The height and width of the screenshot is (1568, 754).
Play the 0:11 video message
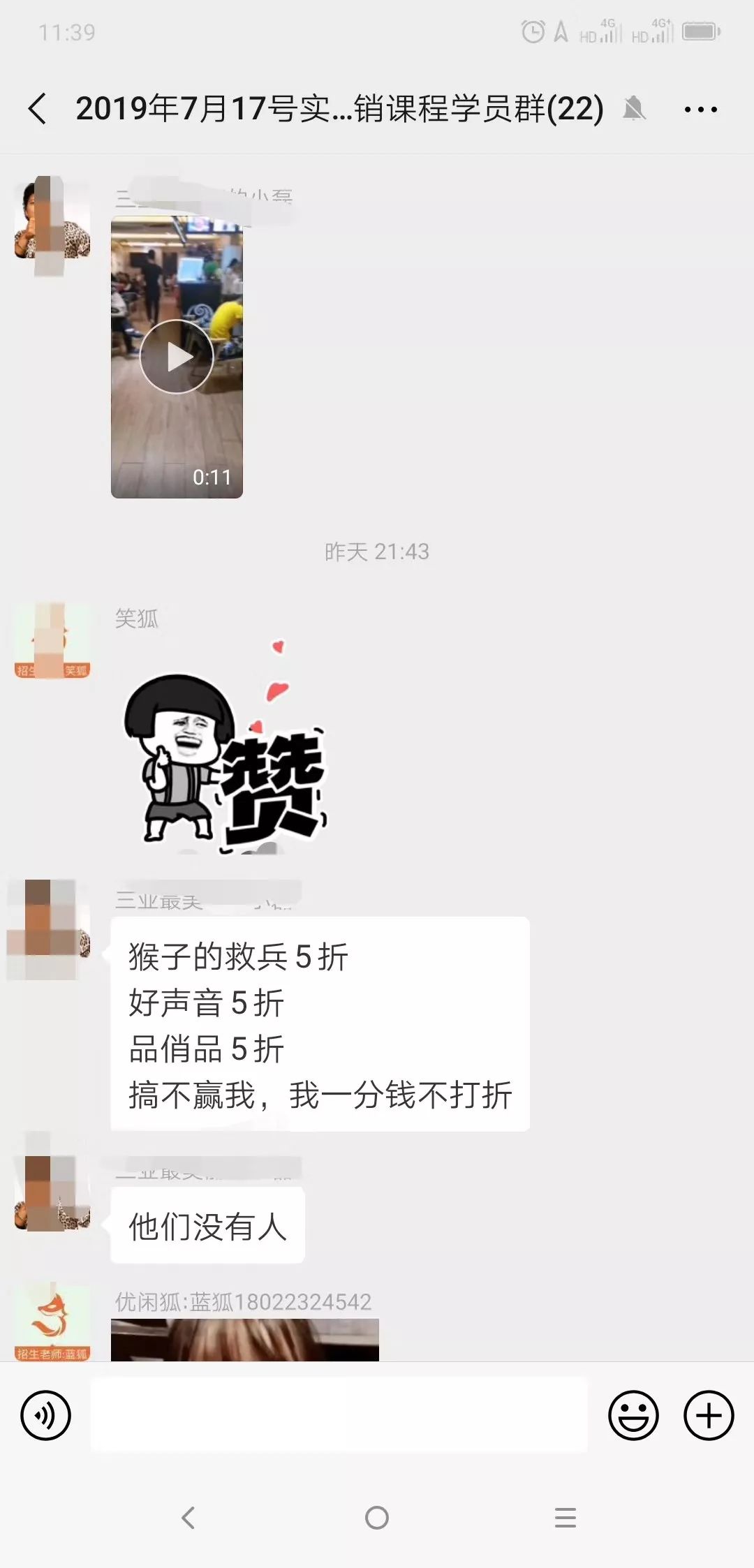coord(177,357)
